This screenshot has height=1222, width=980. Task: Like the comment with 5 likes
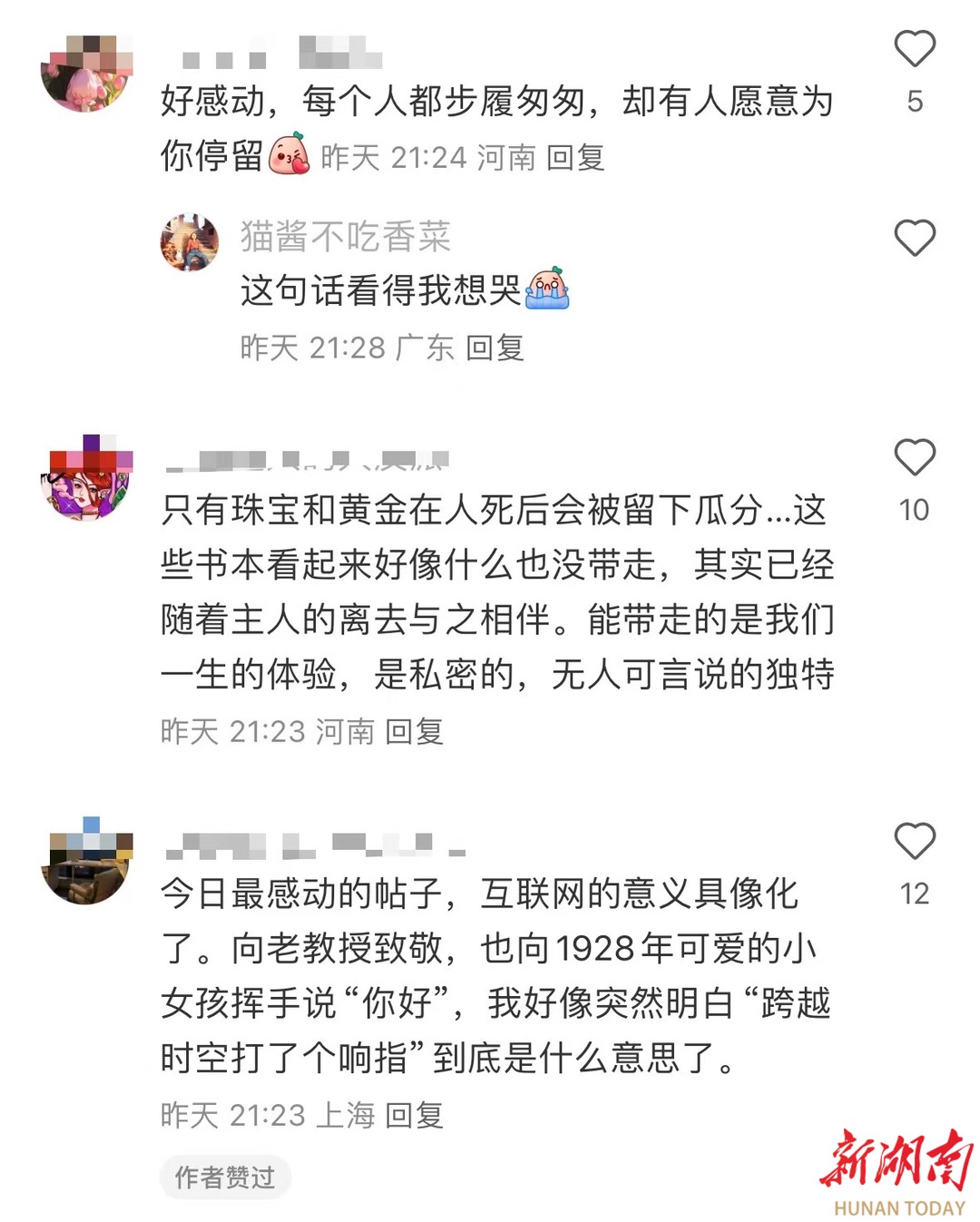pos(914,49)
